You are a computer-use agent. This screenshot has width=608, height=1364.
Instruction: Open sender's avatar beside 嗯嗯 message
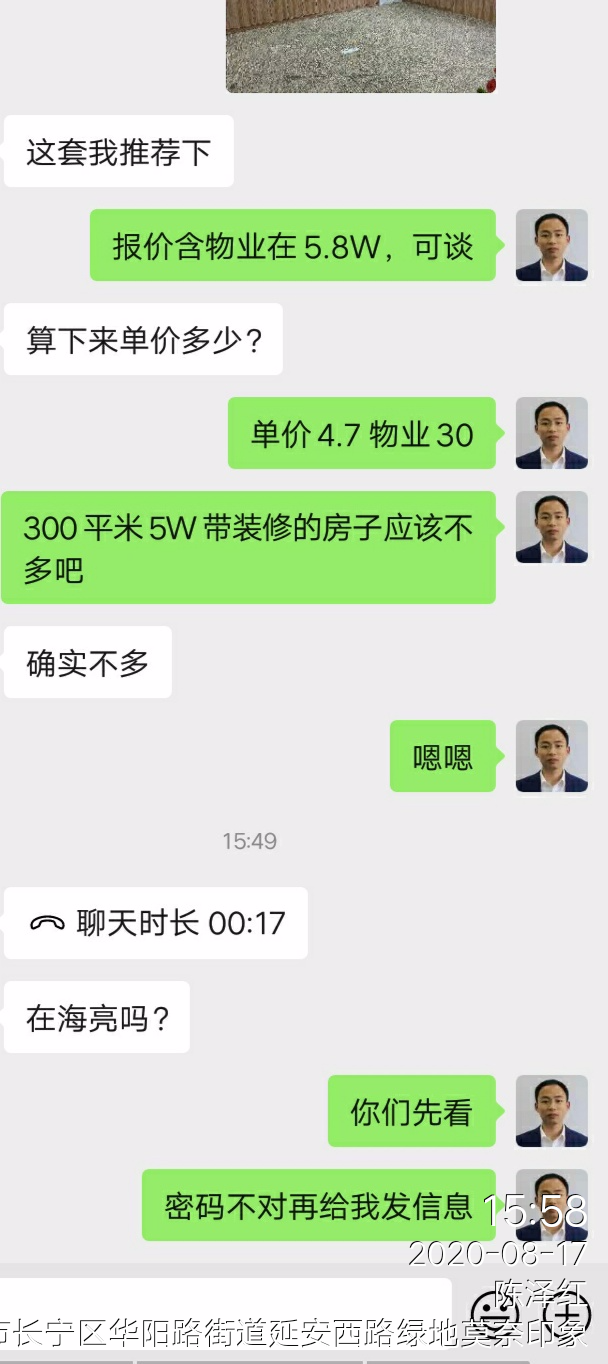[551, 756]
